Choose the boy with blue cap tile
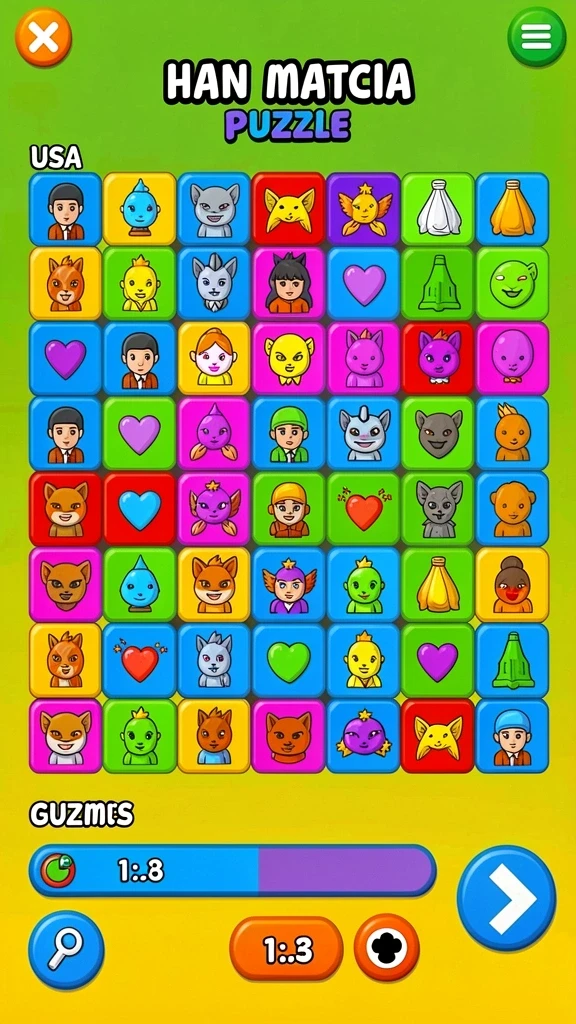The image size is (576, 1024). click(x=512, y=736)
